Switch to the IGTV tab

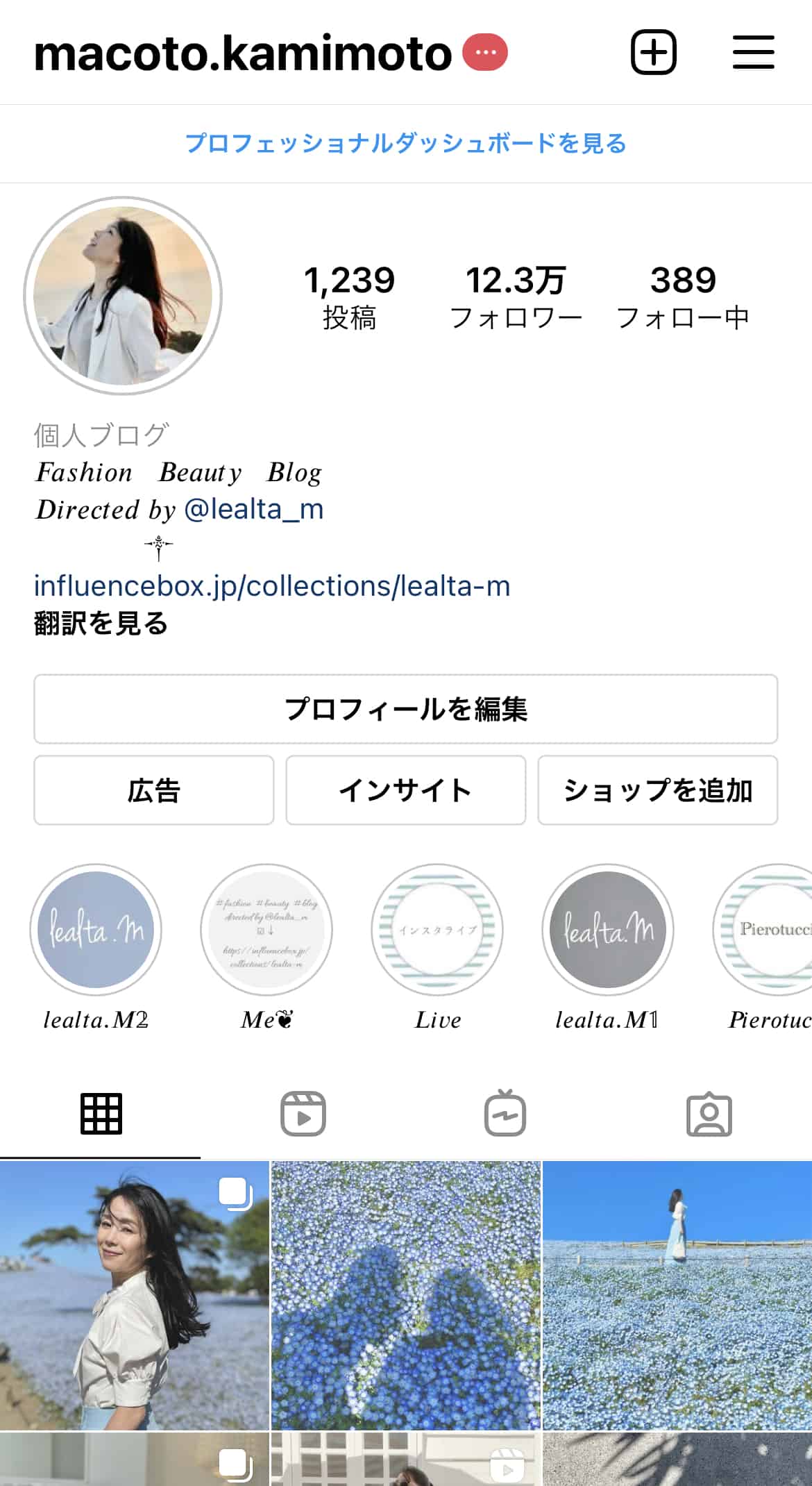[x=505, y=1114]
